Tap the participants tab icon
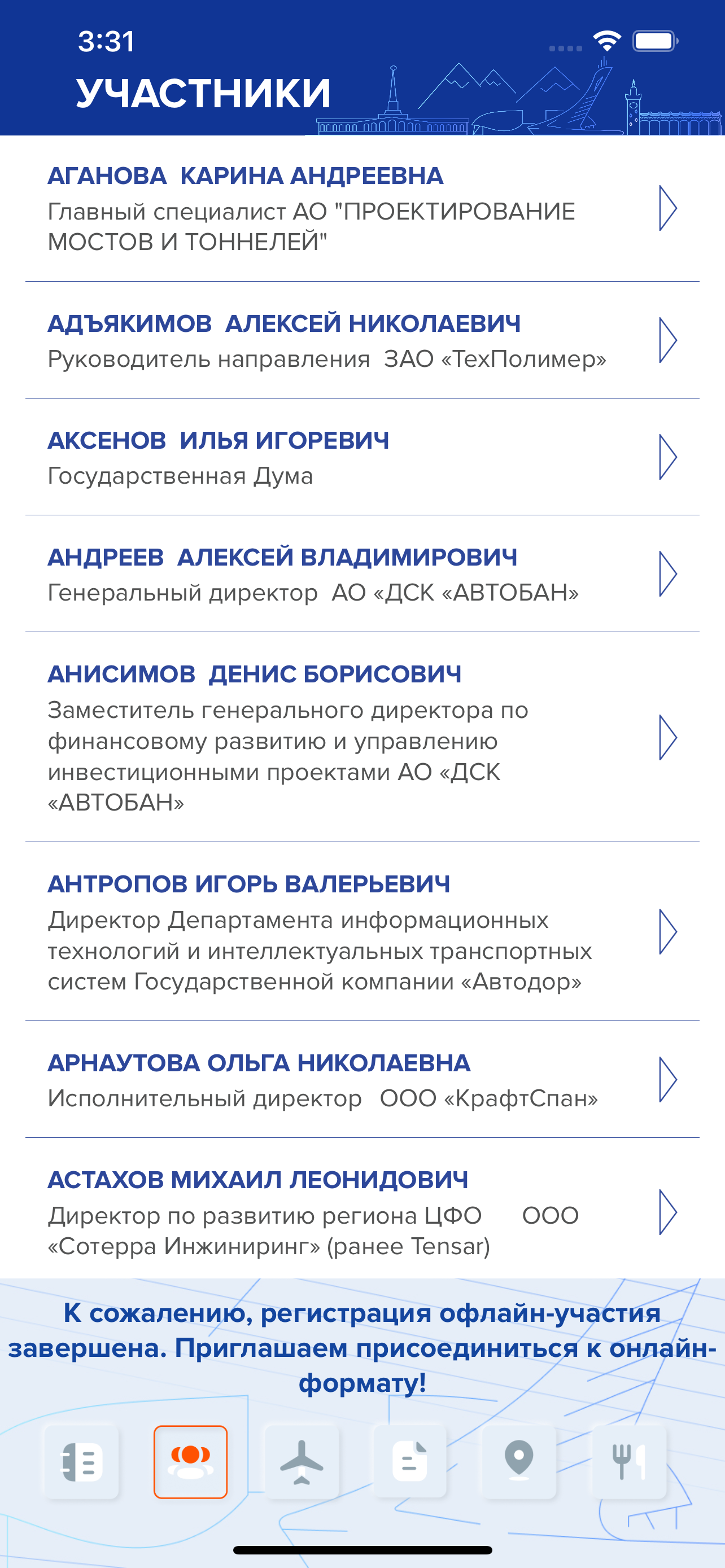The width and height of the screenshot is (725, 1568). coord(190,1461)
